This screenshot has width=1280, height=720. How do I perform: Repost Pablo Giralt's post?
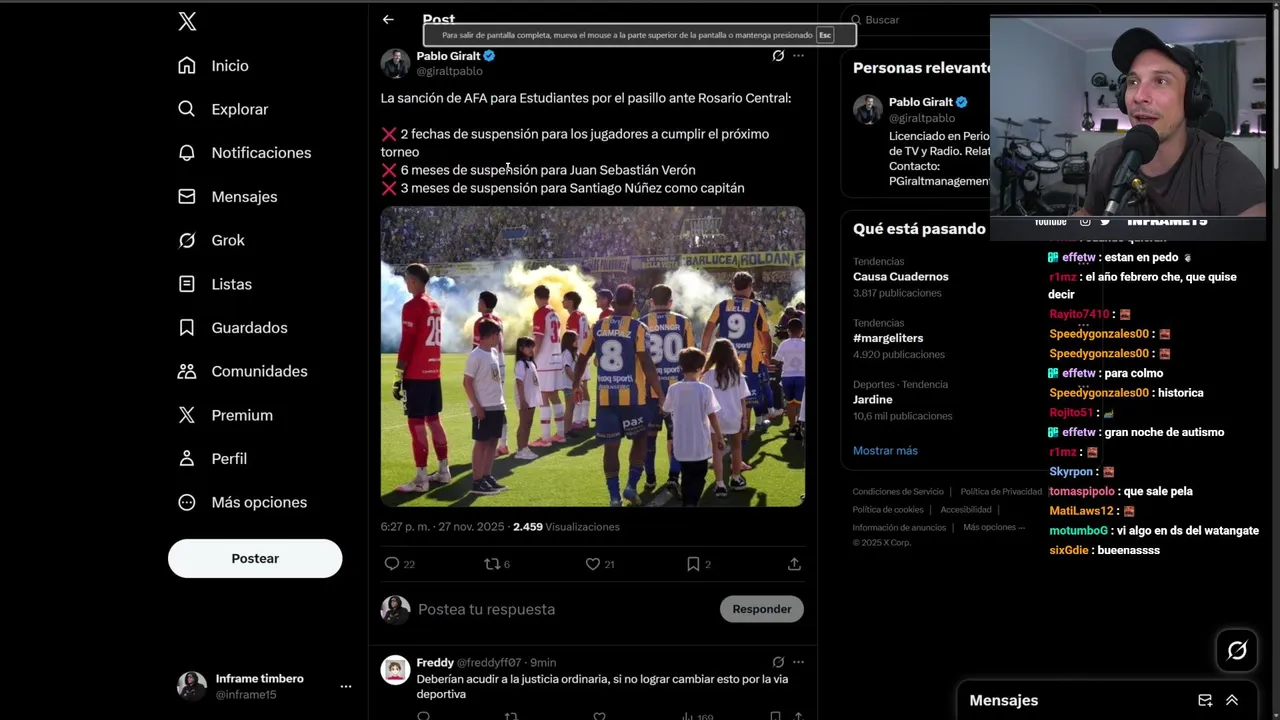pyautogui.click(x=491, y=564)
